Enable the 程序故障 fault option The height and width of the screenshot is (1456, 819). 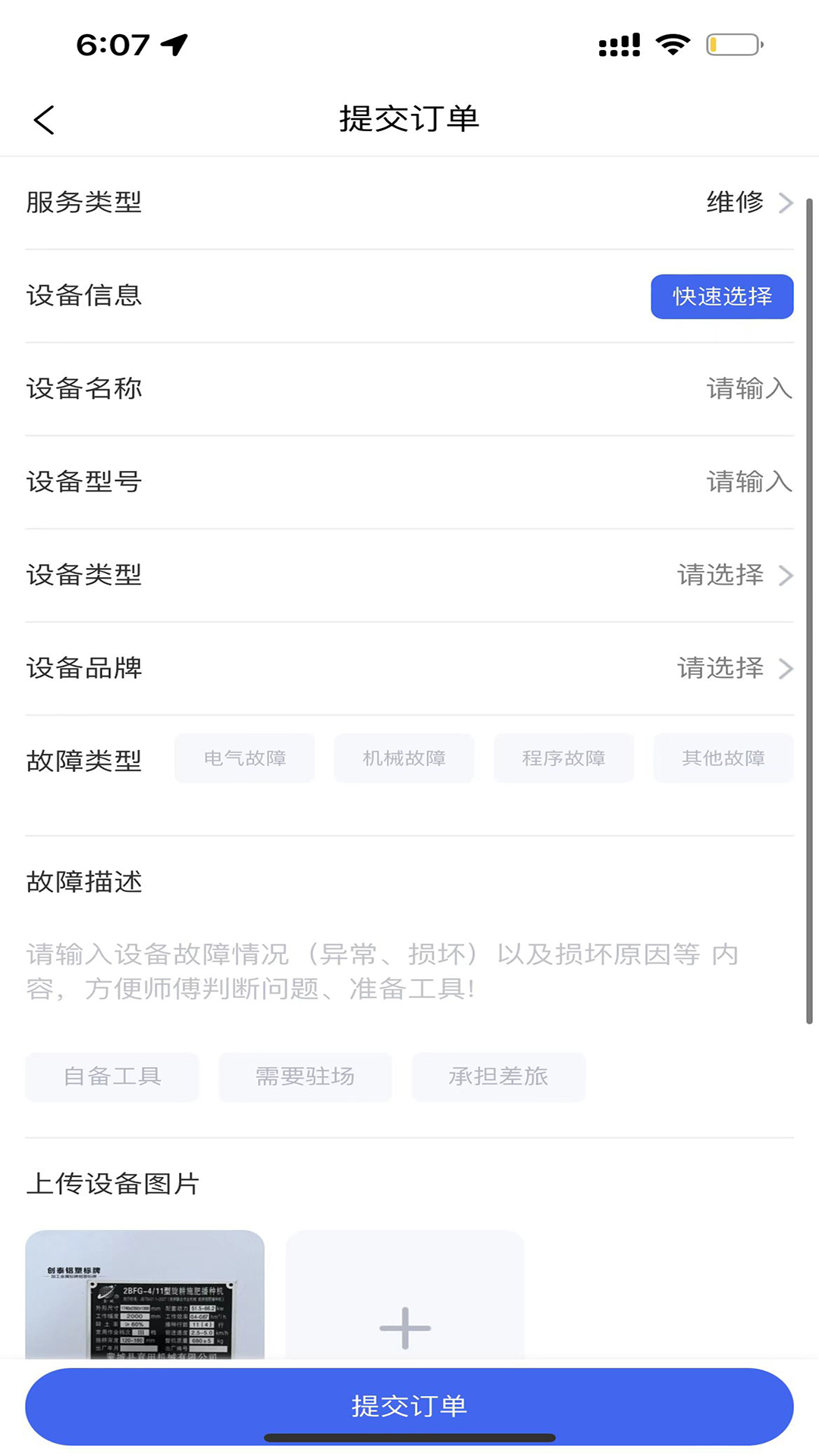pos(563,758)
